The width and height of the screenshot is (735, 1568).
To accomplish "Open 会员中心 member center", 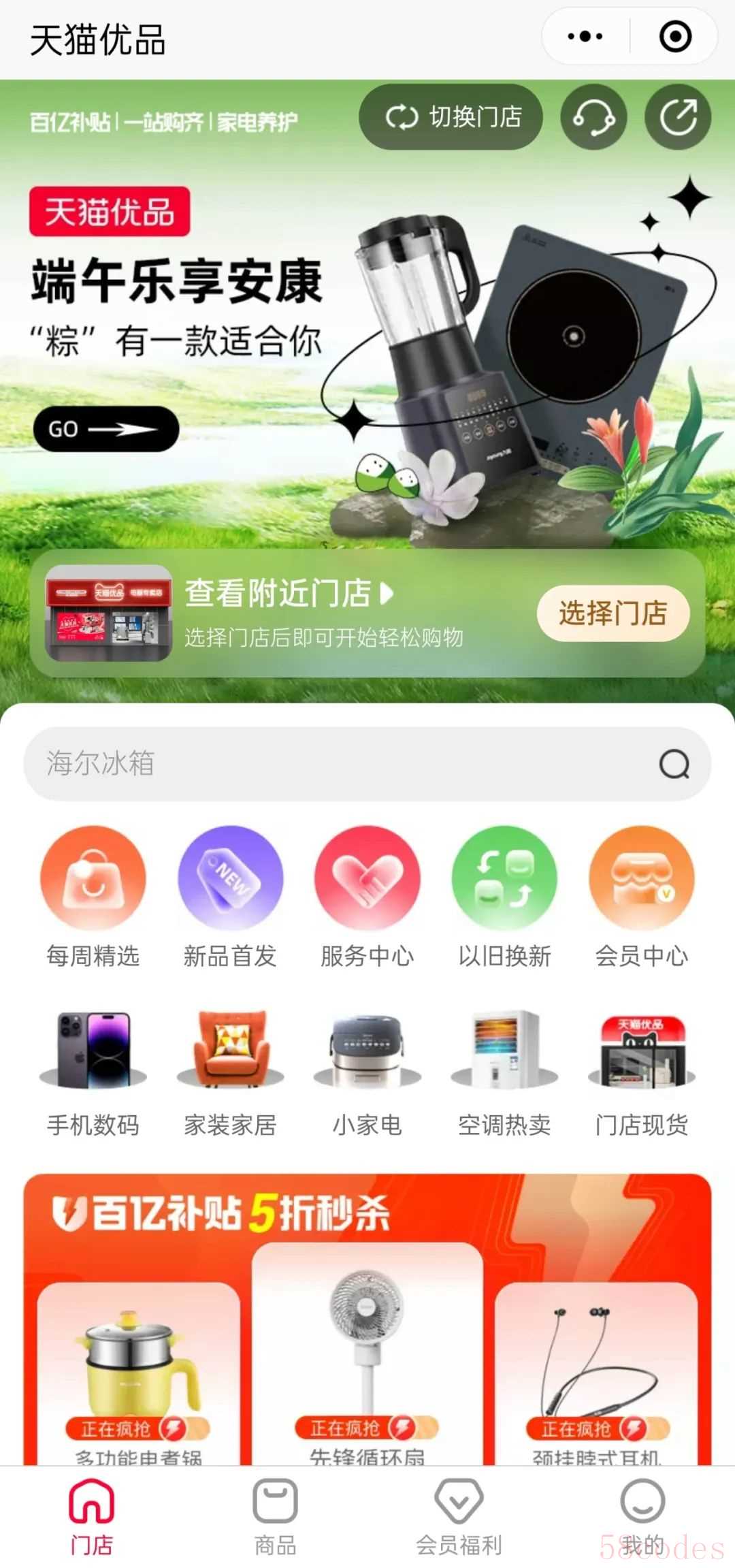I will (x=641, y=895).
